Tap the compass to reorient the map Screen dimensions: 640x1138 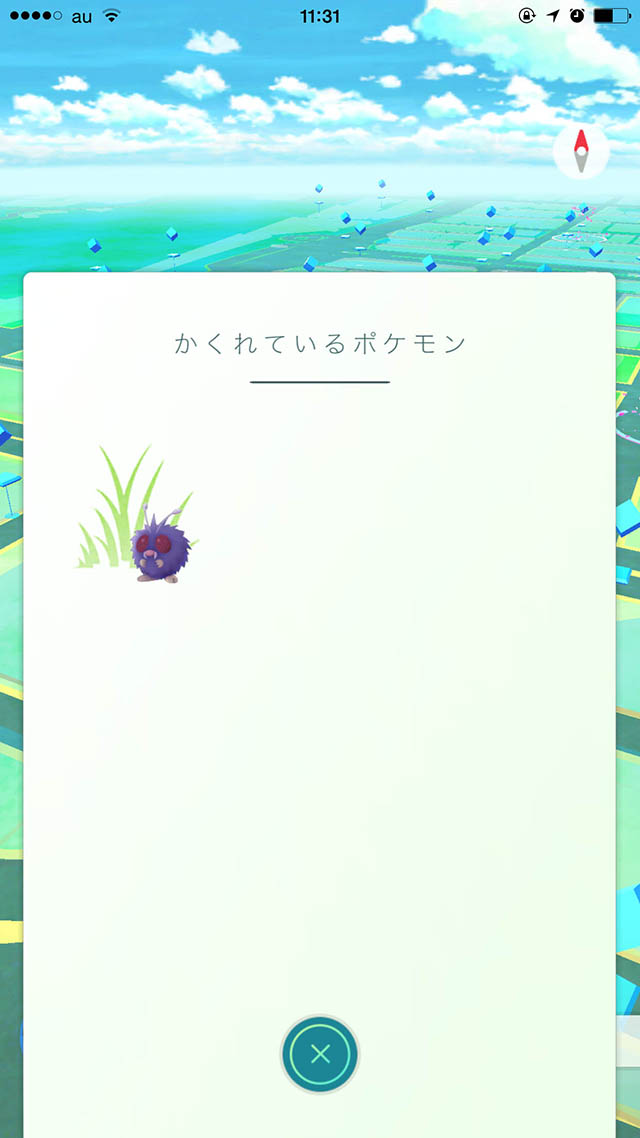pos(581,154)
